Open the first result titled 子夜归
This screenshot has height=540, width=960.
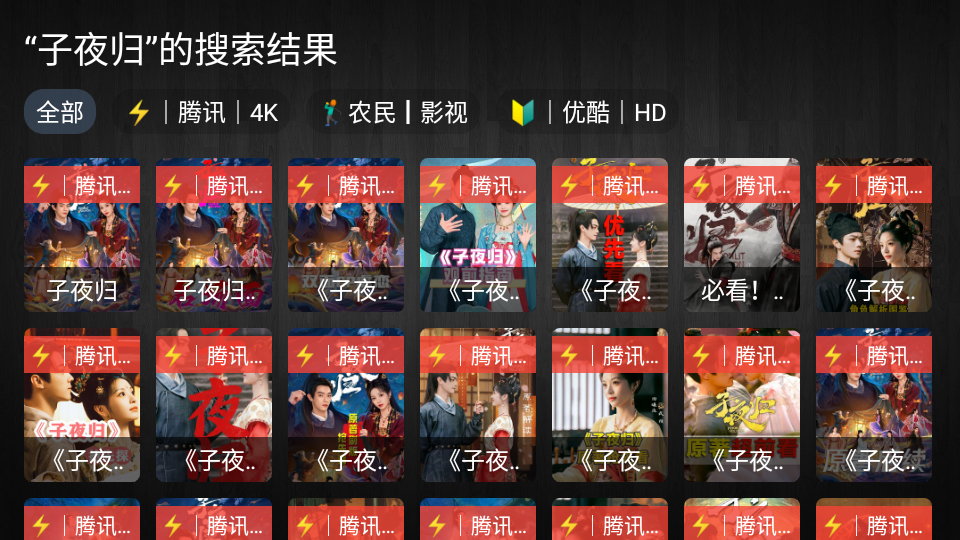click(82, 235)
